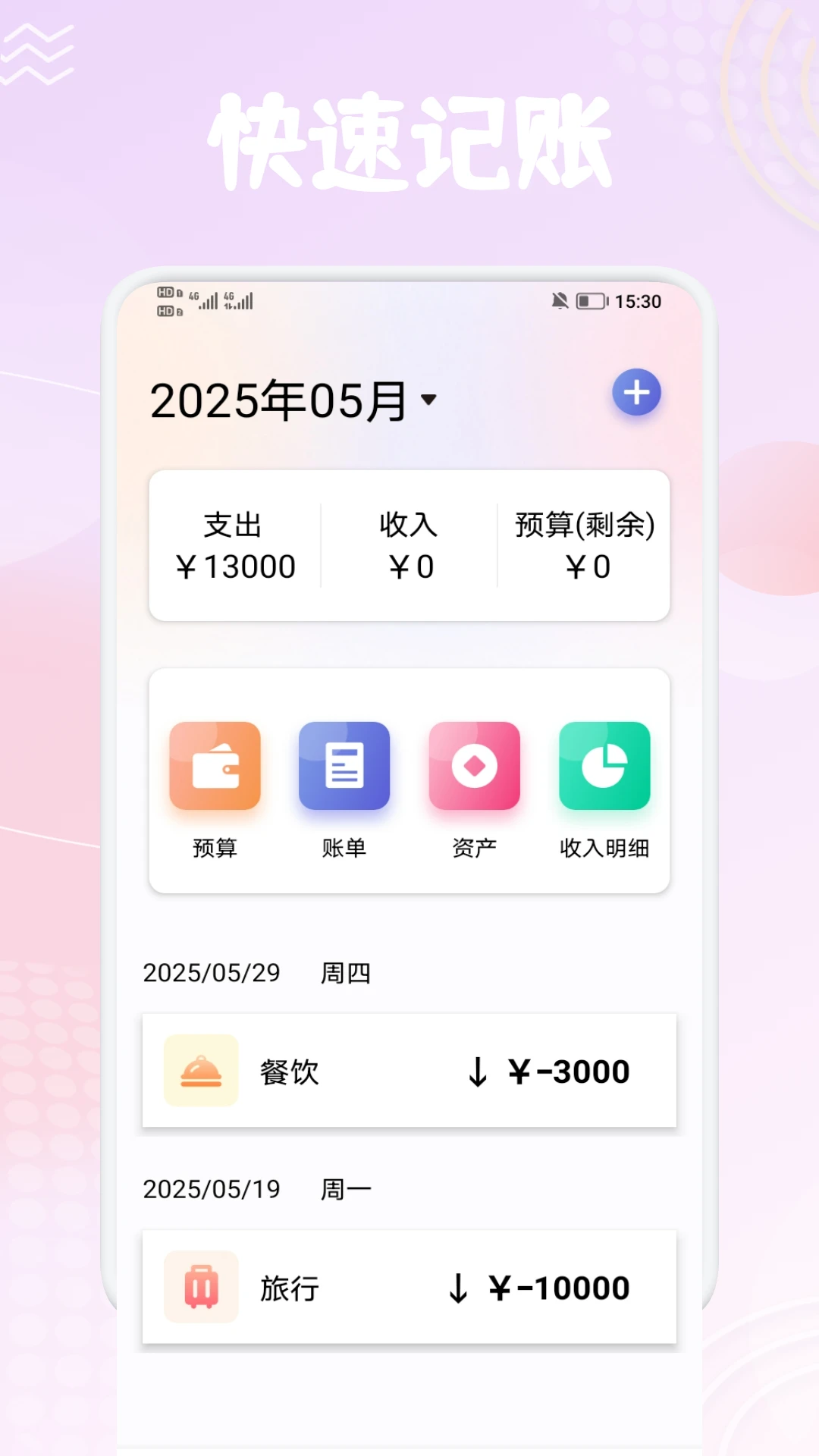The width and height of the screenshot is (819, 1456).
Task: Tap the 旅行 travel suitcase icon
Action: (200, 1287)
